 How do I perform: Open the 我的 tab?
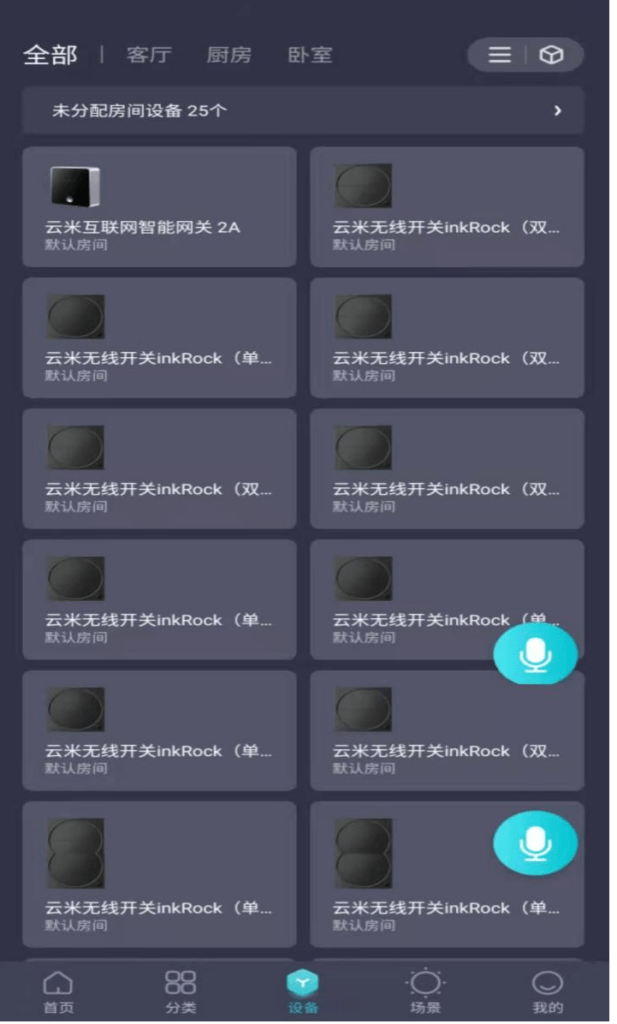(547, 992)
